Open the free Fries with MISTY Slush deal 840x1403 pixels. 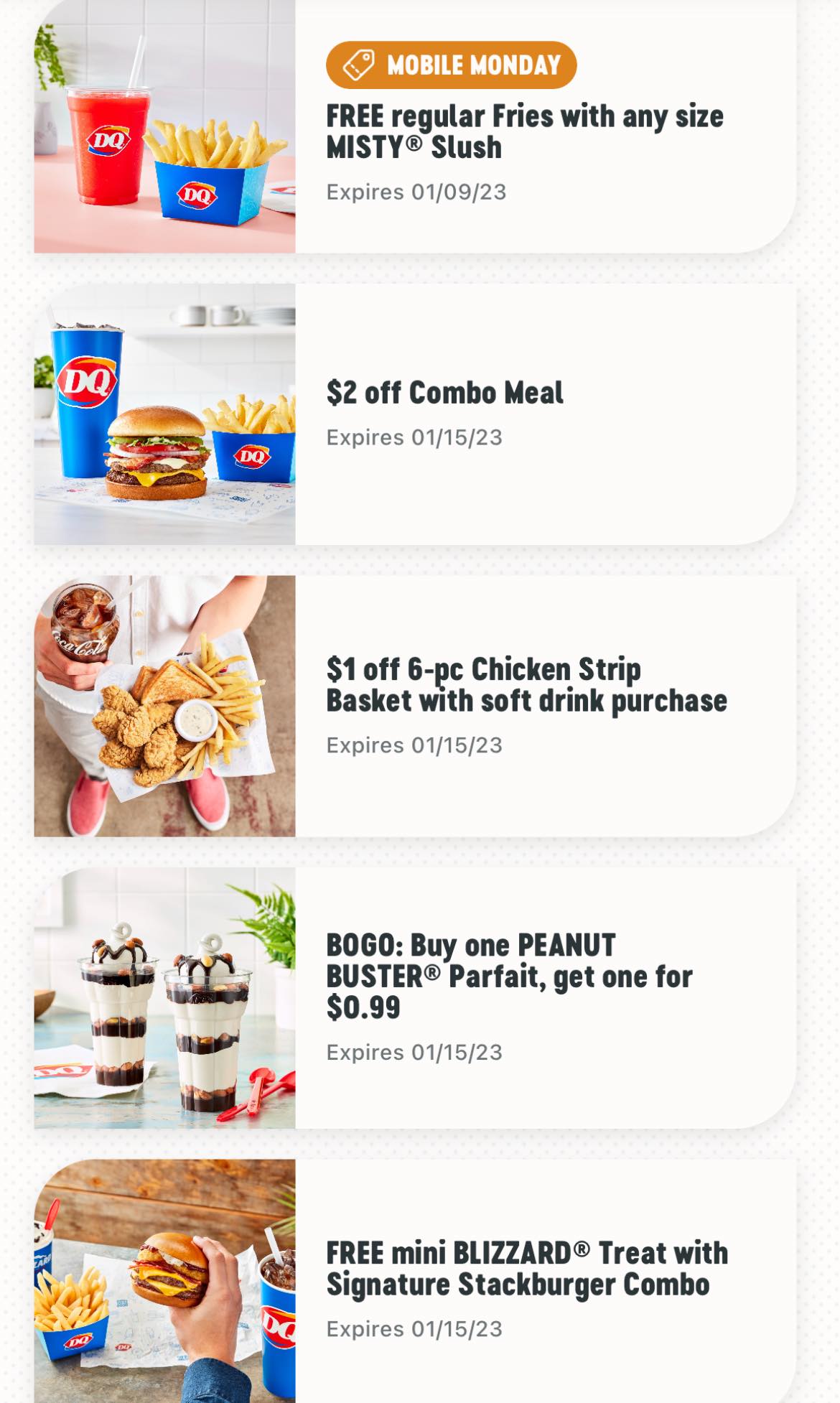pyautogui.click(x=524, y=131)
